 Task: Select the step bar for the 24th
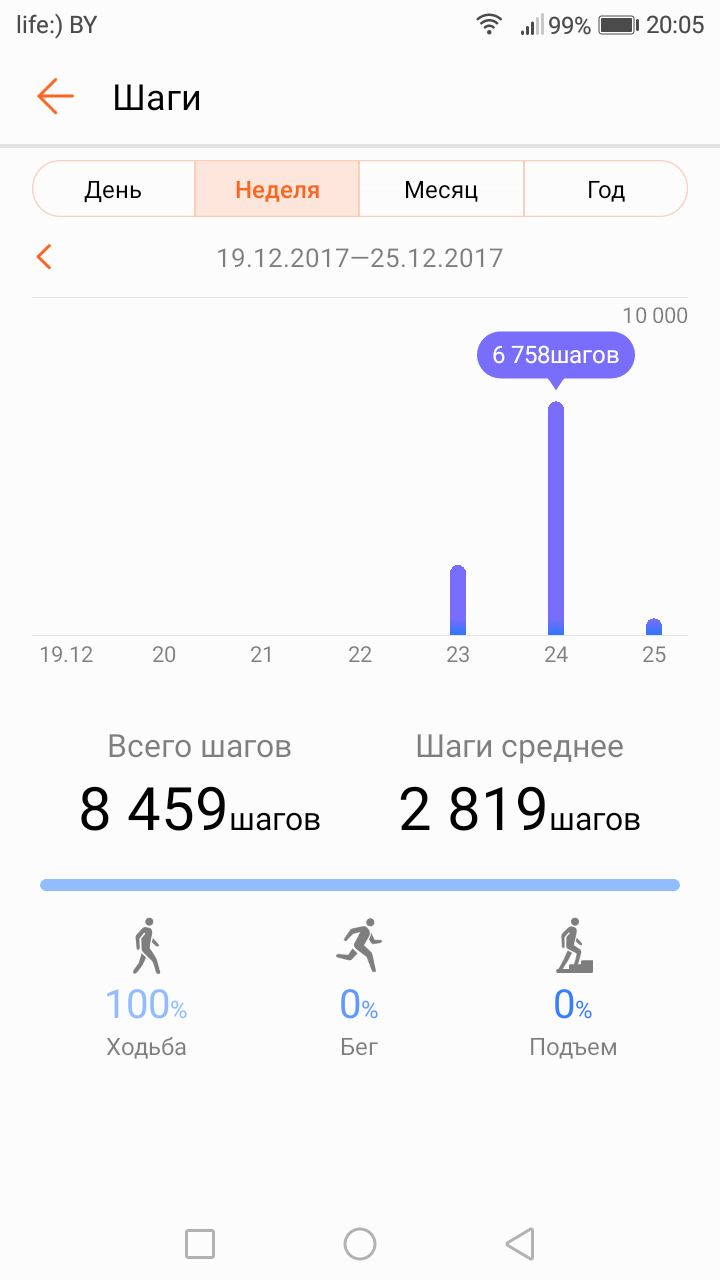[556, 519]
